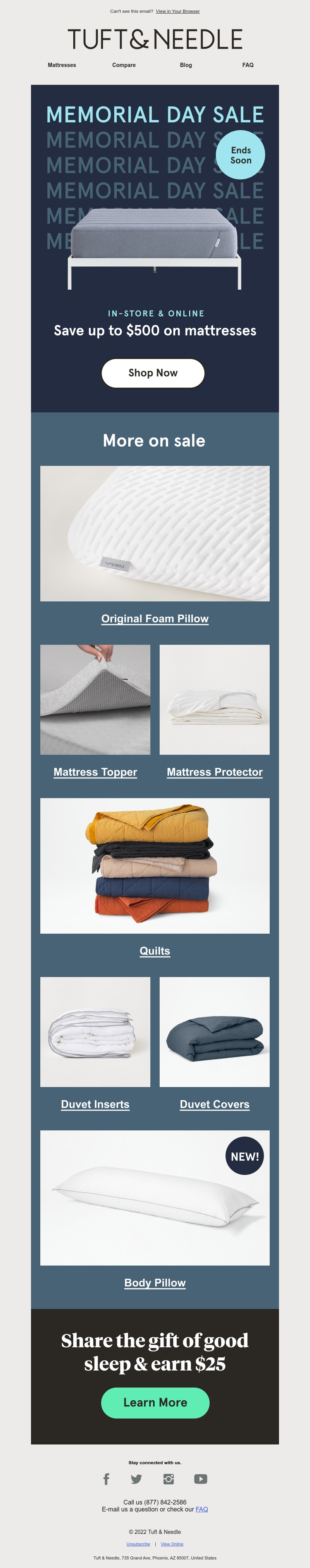
Task: Go to the Mattresses section
Action: (x=62, y=65)
